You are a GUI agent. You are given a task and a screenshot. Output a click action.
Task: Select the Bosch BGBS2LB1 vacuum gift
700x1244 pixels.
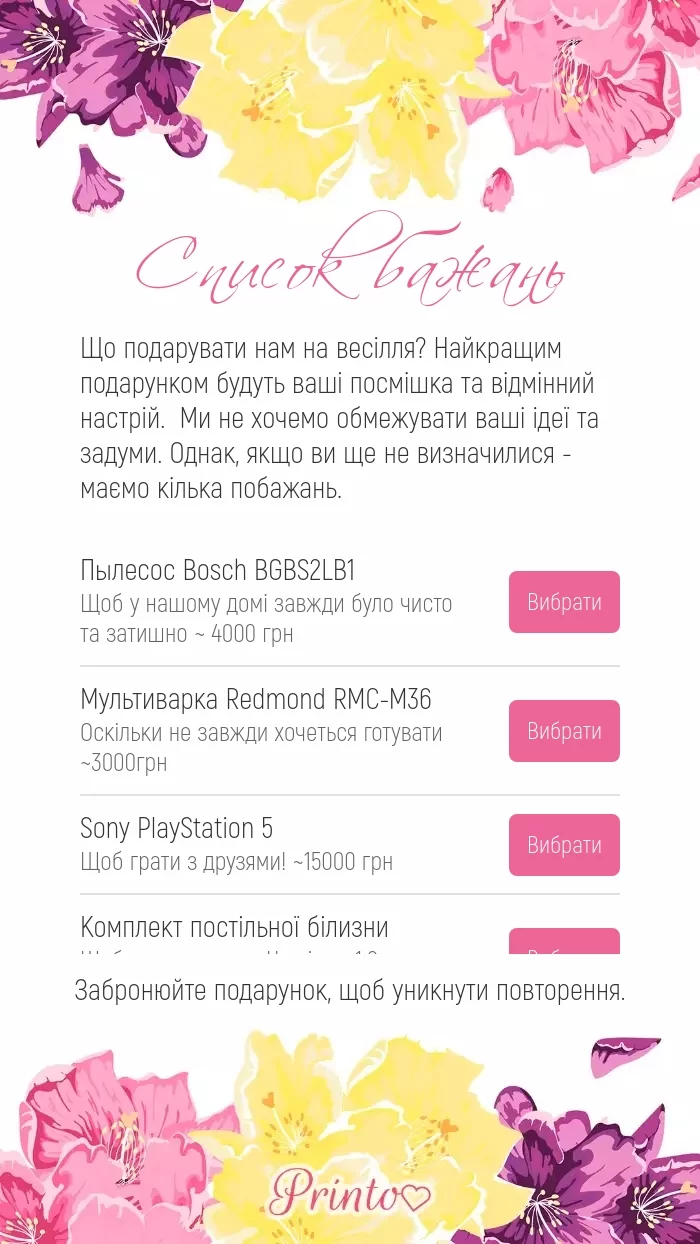pyautogui.click(x=564, y=602)
